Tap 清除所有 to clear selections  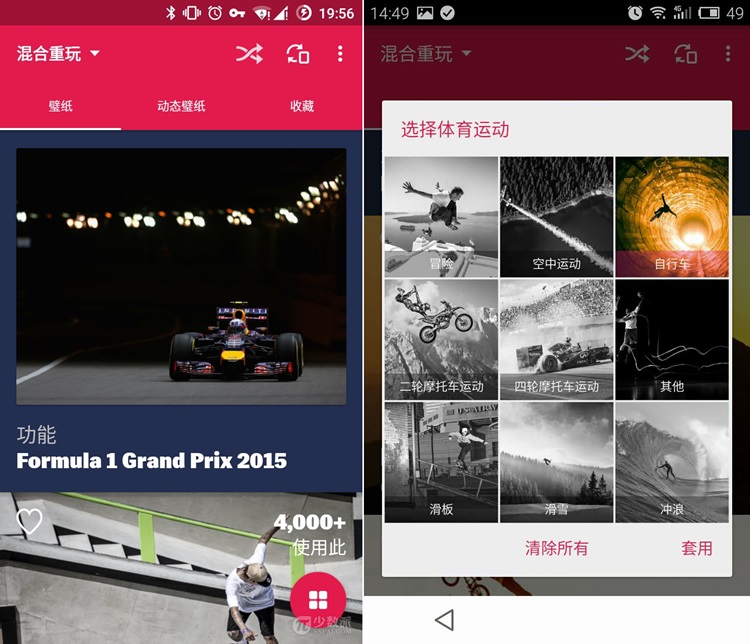557,548
